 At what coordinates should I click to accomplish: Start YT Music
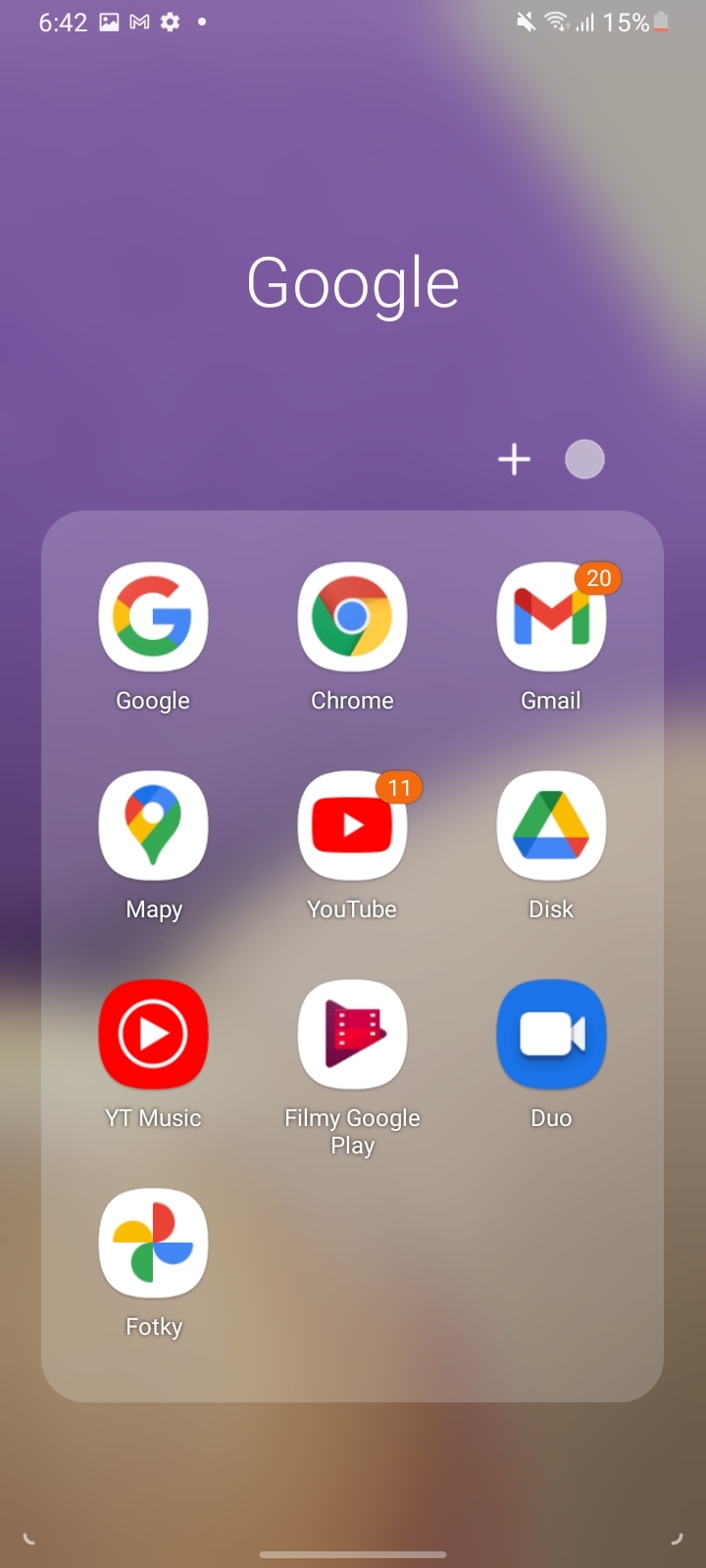153,1034
